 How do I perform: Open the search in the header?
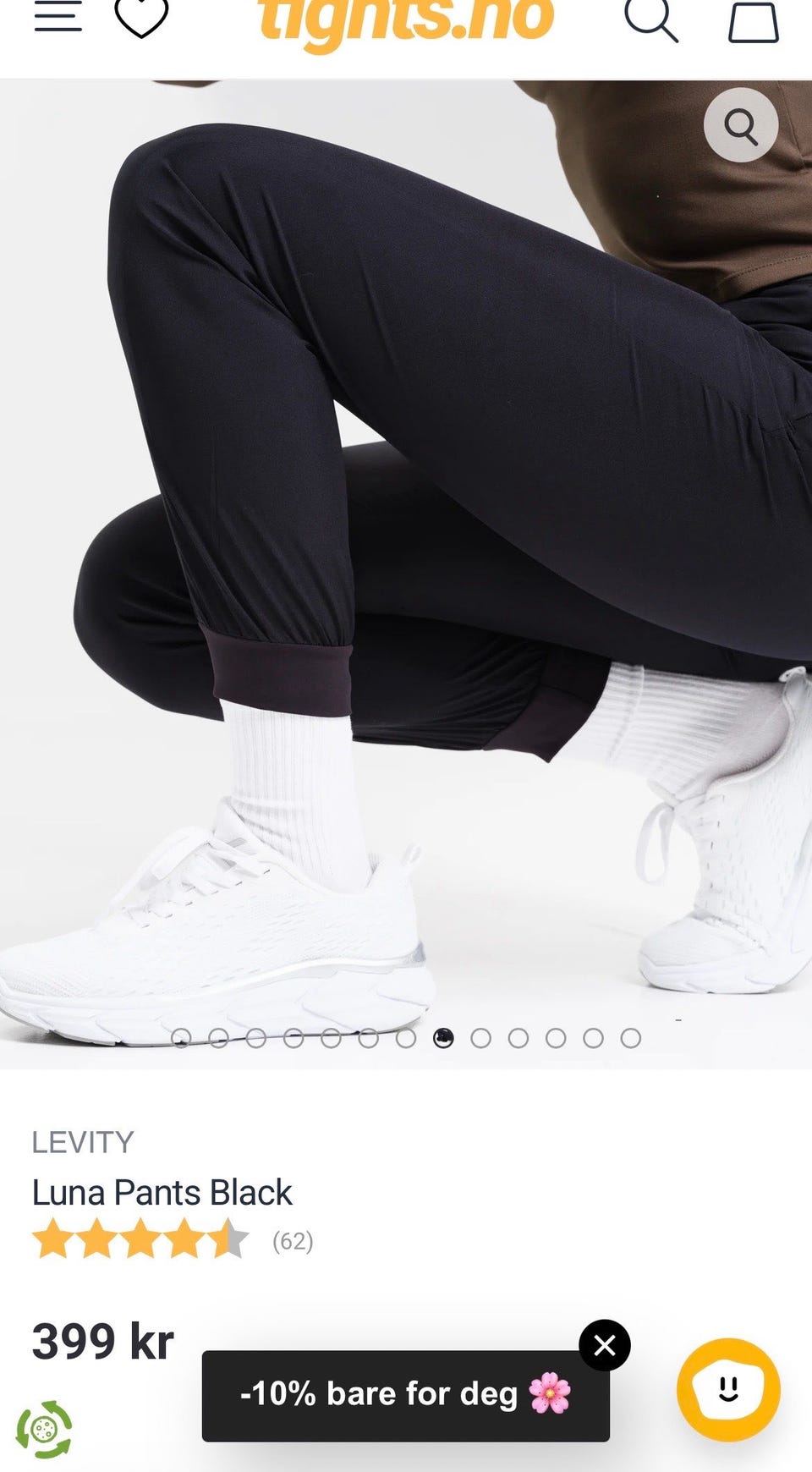(651, 19)
